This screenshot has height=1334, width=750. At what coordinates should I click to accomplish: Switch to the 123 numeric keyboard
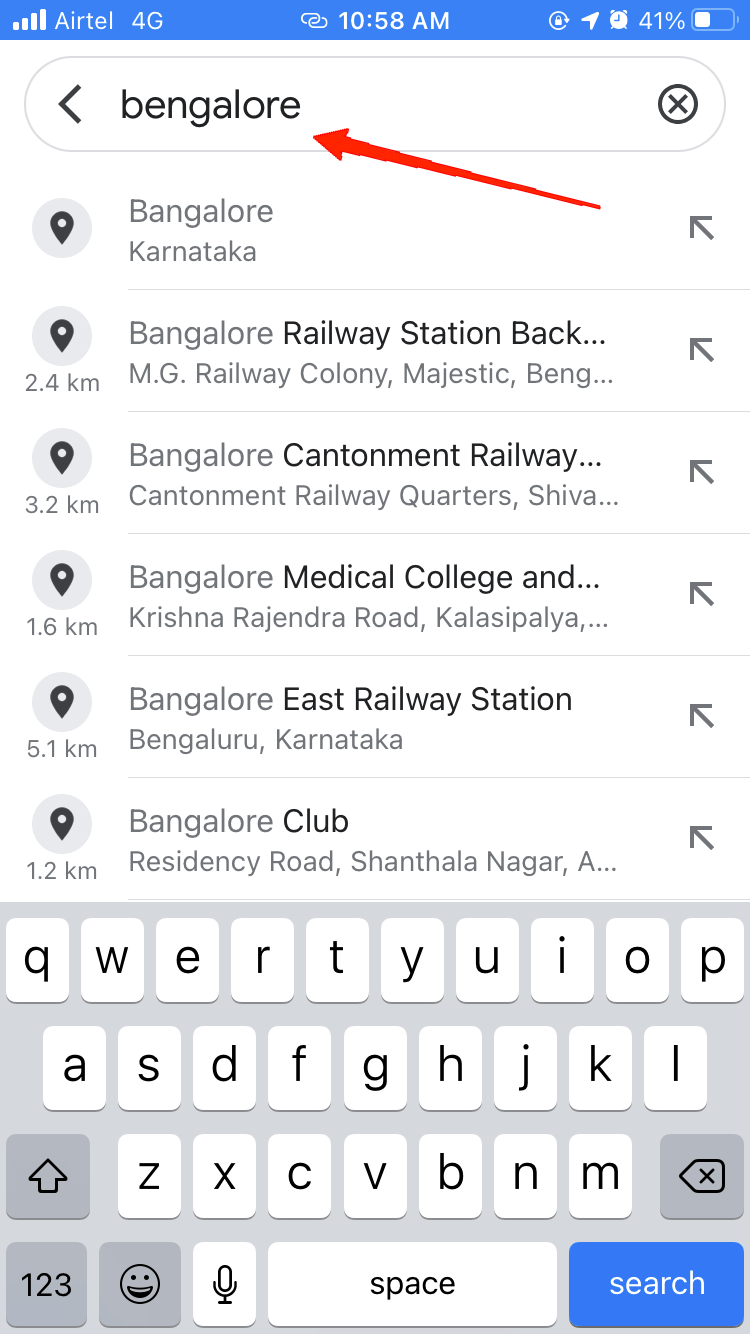[47, 1283]
